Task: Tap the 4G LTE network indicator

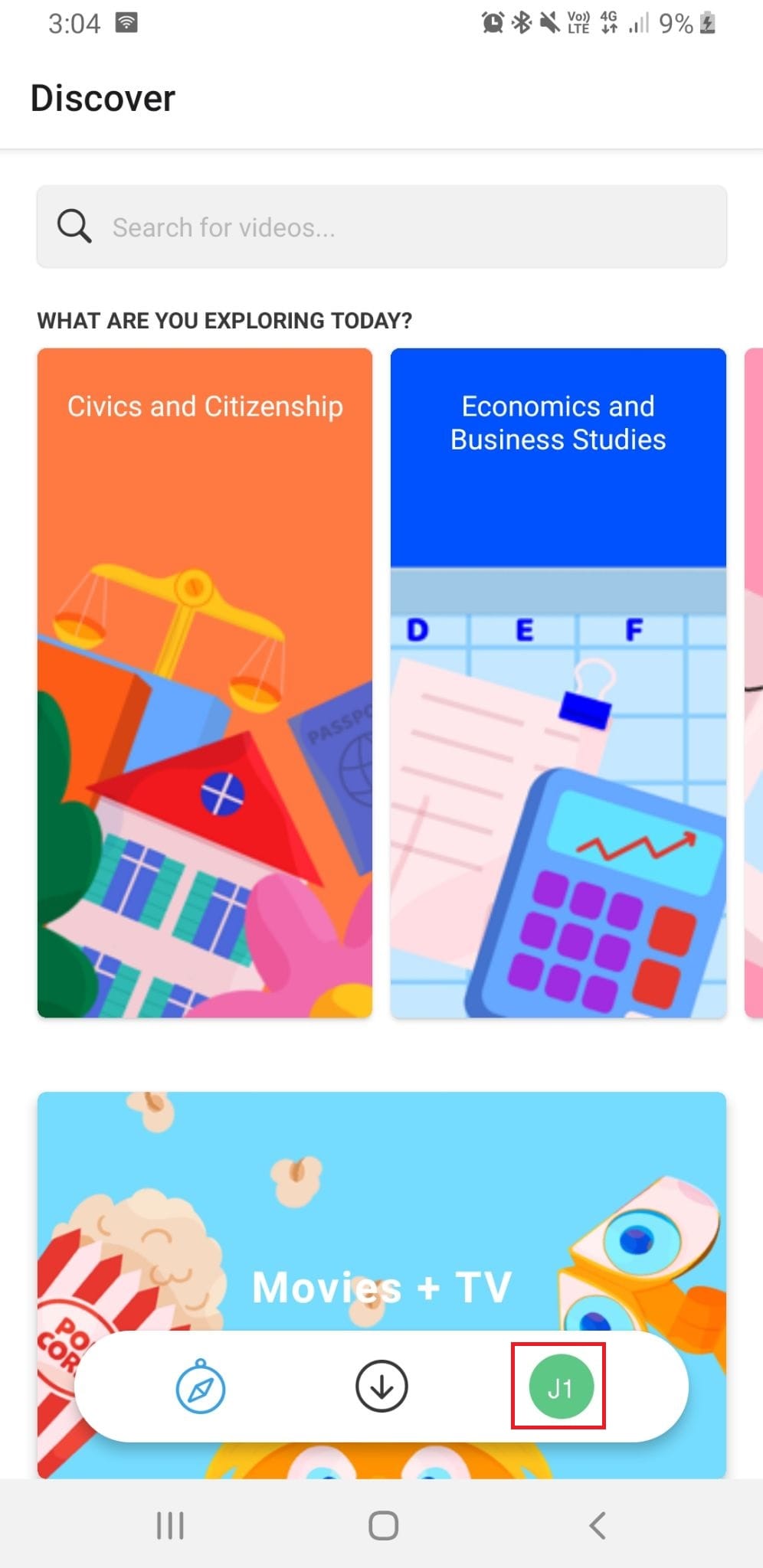Action: pos(610,21)
